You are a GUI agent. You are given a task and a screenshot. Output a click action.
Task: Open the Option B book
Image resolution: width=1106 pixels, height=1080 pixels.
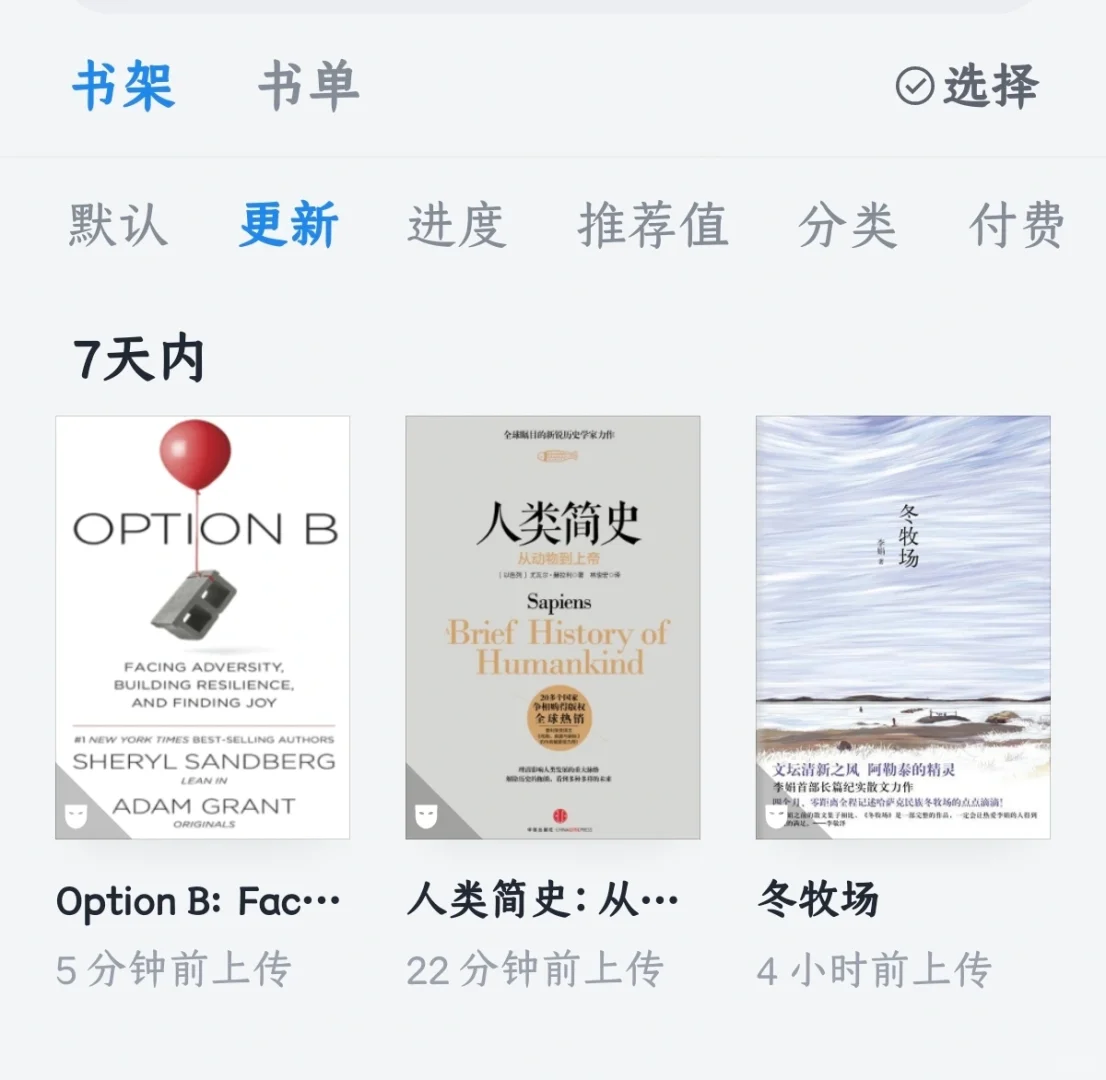(x=202, y=627)
